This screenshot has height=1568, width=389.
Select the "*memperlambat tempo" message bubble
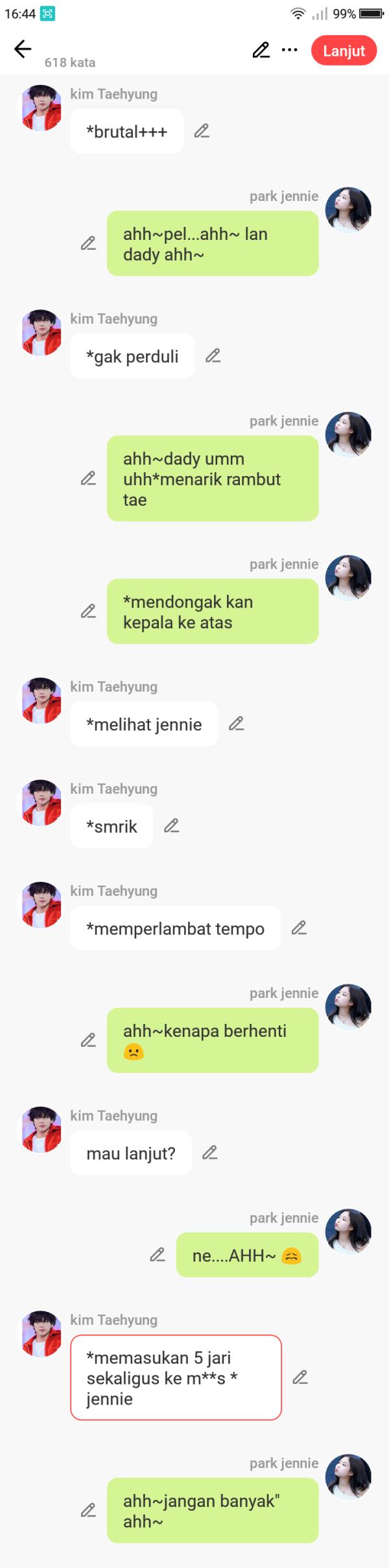(175, 929)
